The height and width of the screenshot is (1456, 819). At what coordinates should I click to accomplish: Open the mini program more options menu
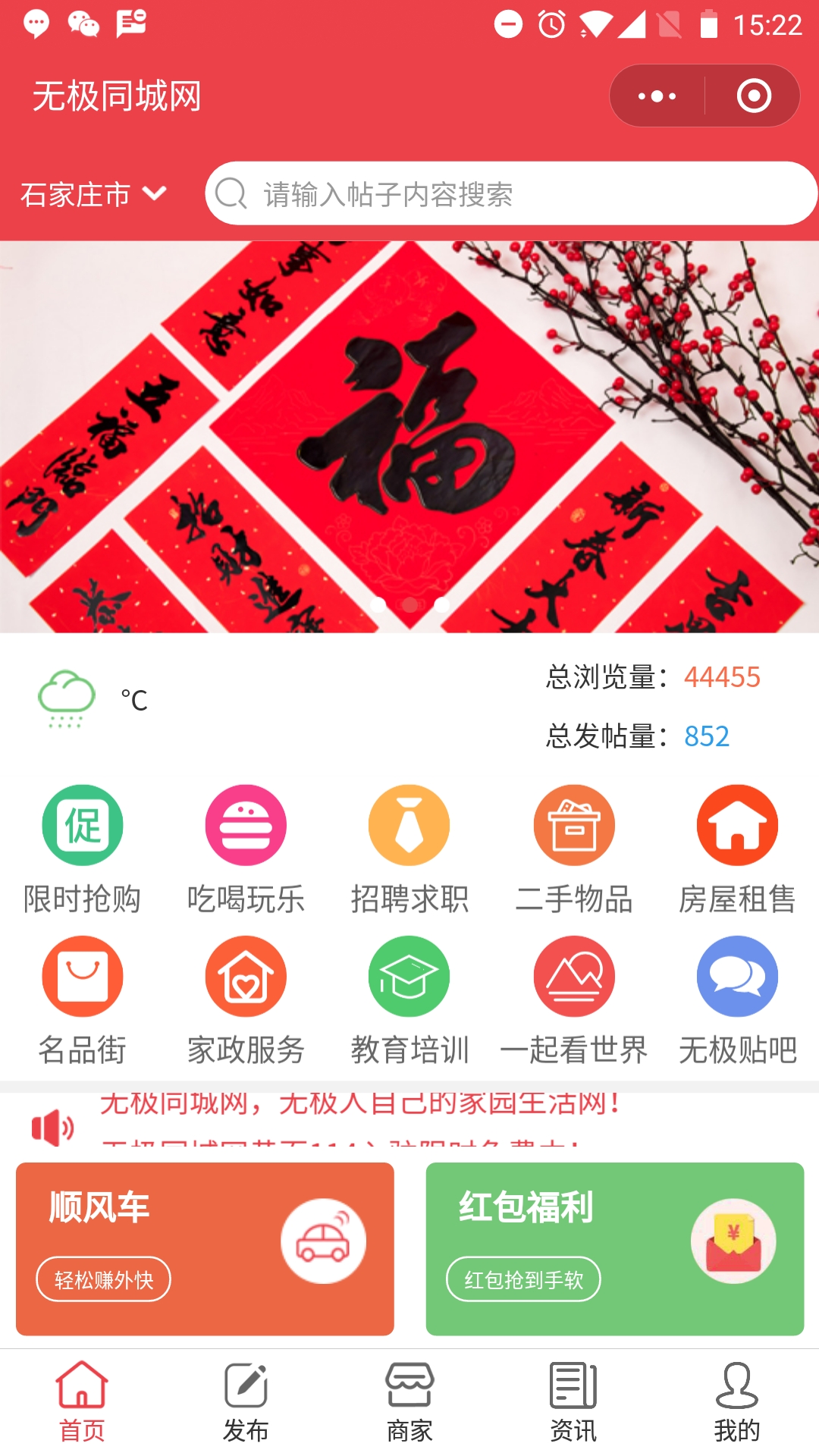pos(657,96)
